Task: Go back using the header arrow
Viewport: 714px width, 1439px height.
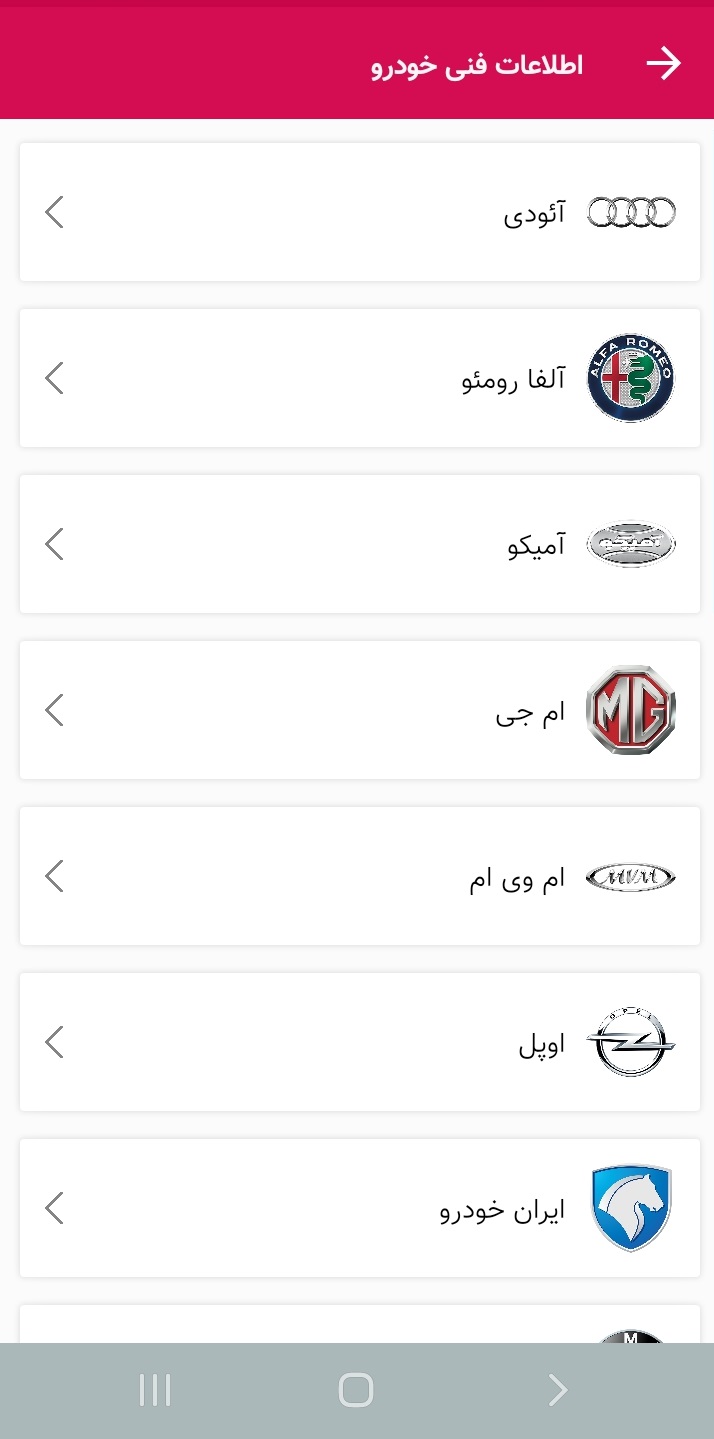Action: tap(663, 64)
